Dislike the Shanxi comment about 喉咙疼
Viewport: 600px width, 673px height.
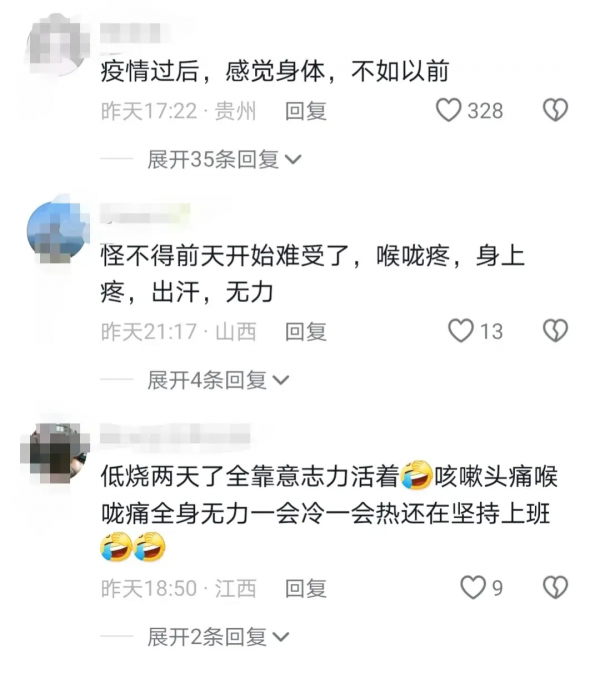(555, 331)
